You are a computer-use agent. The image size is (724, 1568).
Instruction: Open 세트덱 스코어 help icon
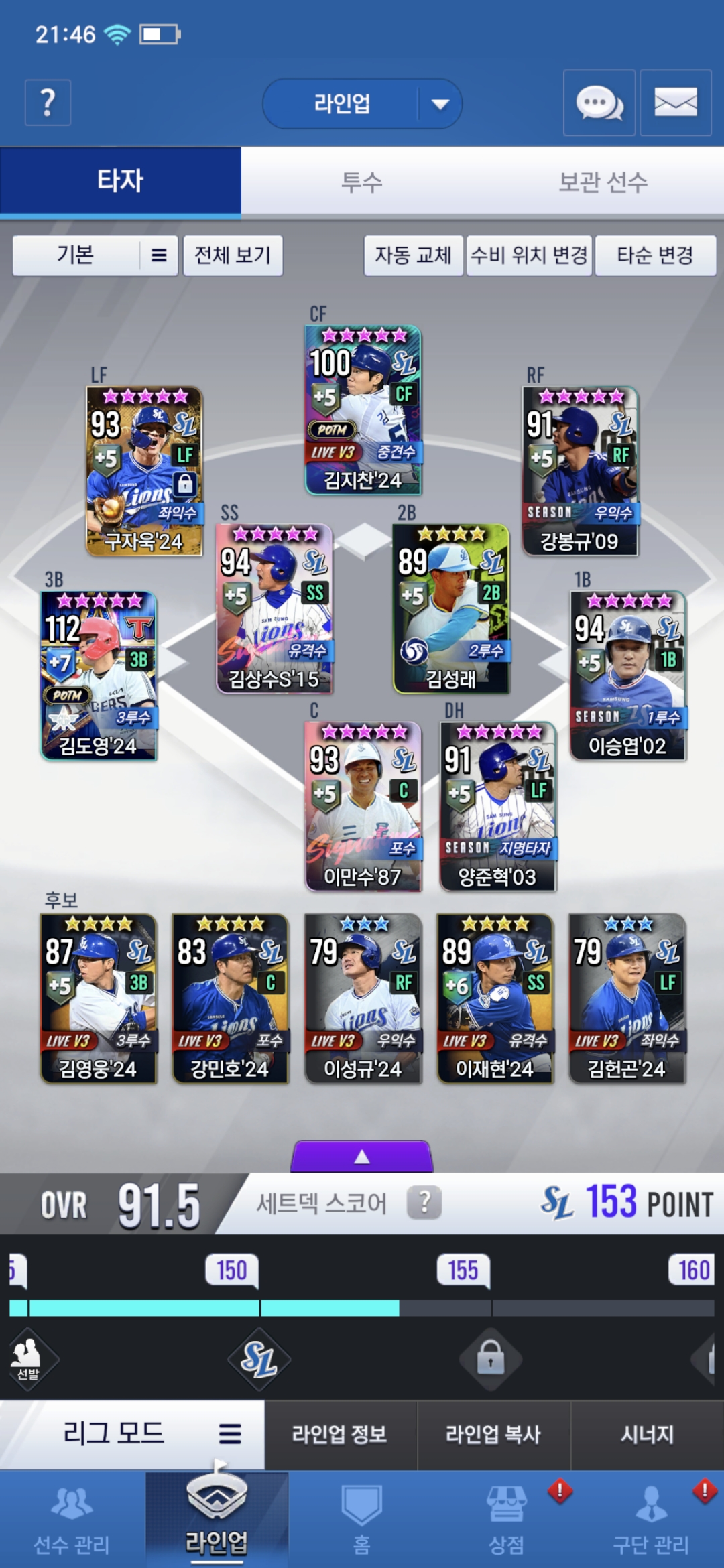pos(424,1203)
